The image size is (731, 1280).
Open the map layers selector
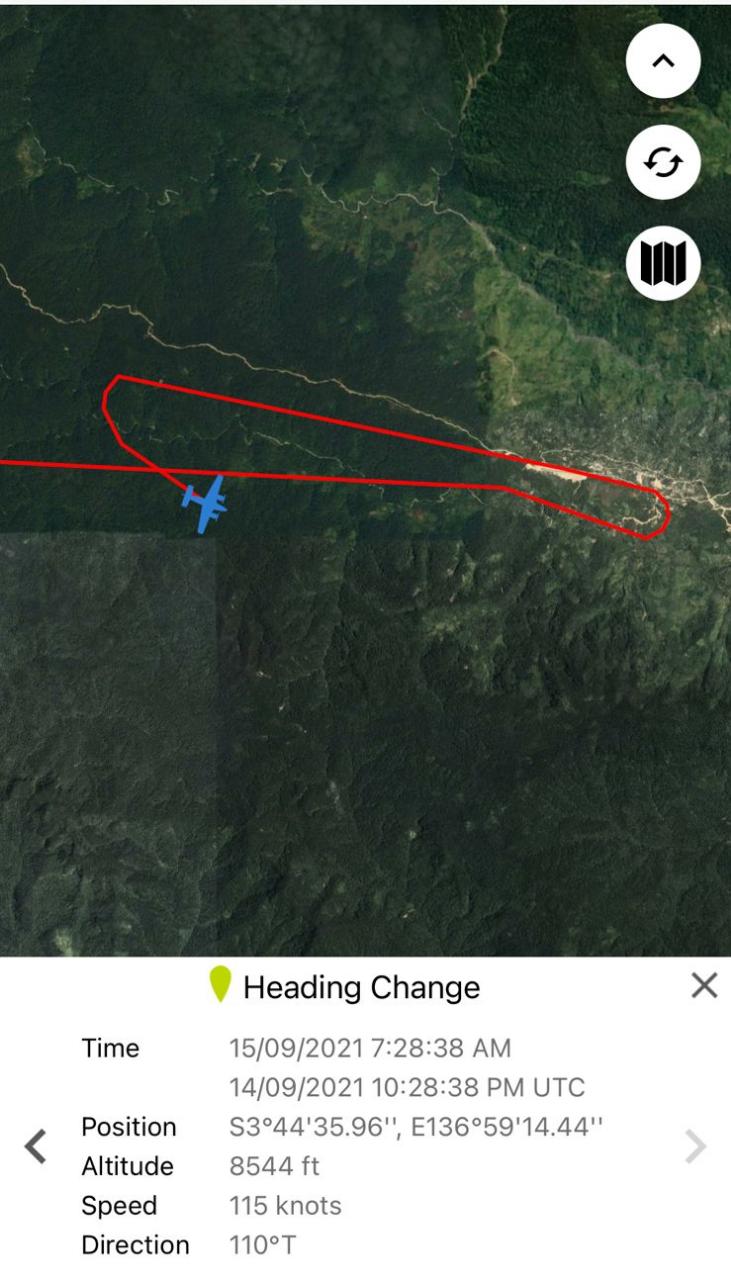[663, 263]
